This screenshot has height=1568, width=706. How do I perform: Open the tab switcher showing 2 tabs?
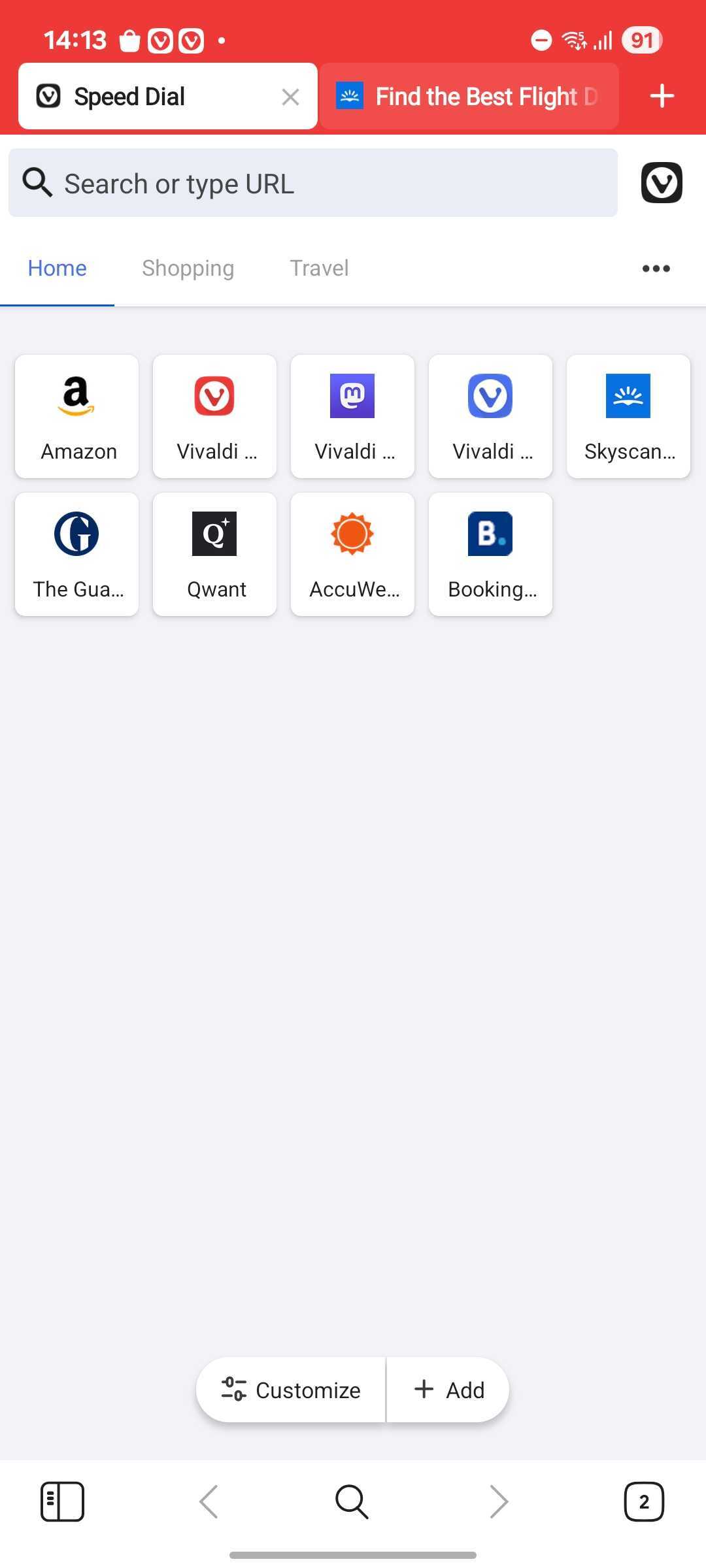[644, 1501]
